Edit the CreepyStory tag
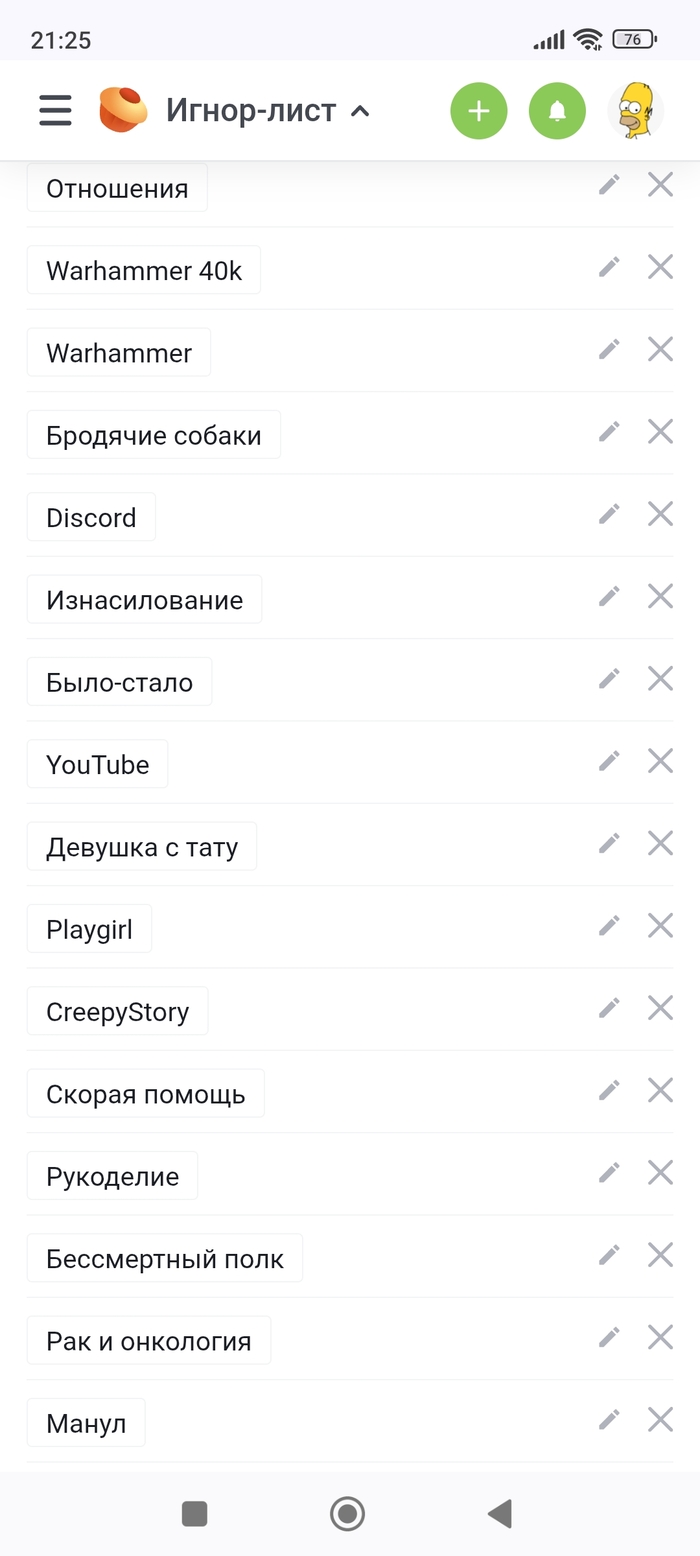Screen dimensions: 700x1556 tap(609, 1008)
